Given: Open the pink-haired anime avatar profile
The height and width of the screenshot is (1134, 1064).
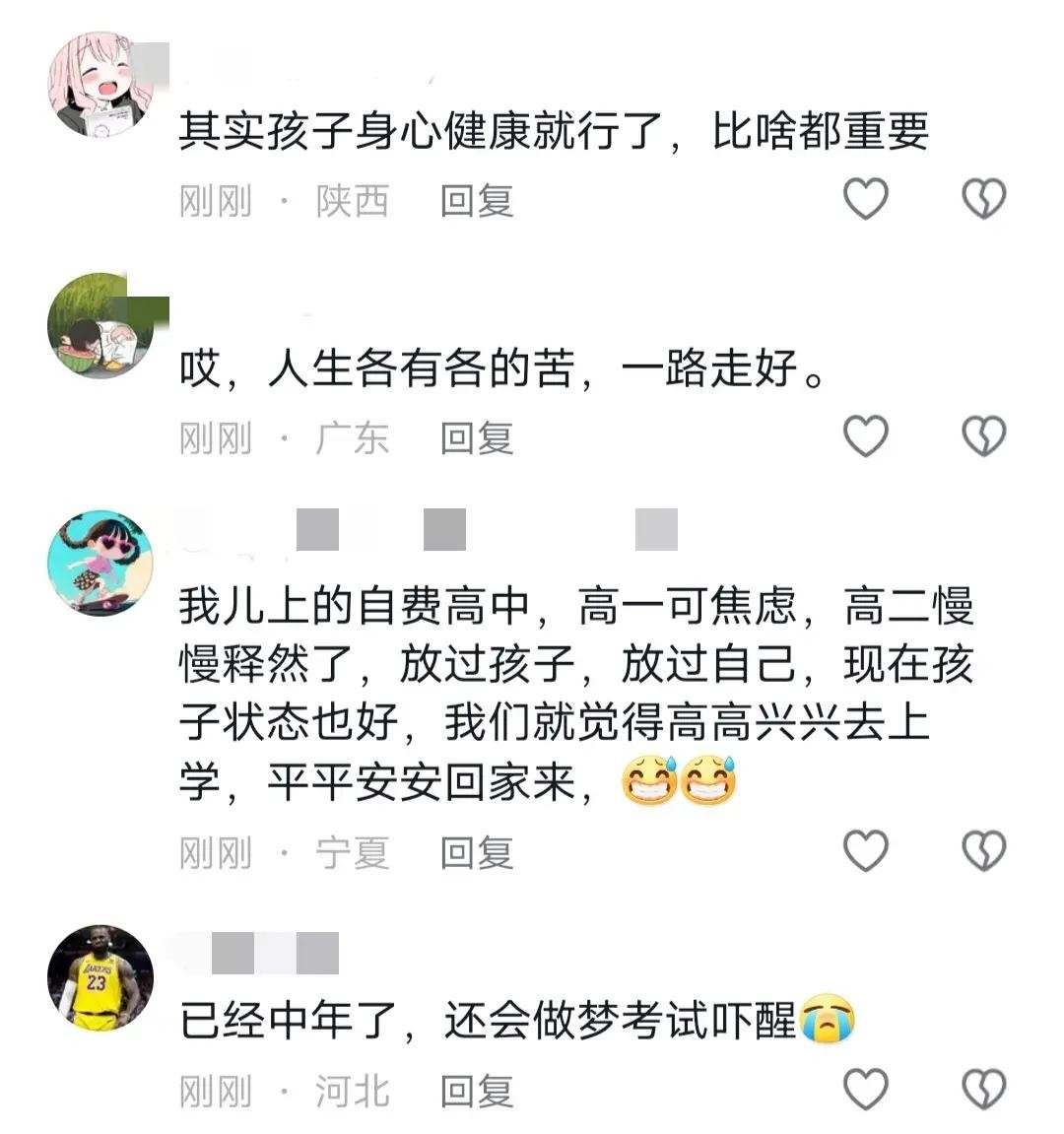Looking at the screenshot, I should pos(100,85).
